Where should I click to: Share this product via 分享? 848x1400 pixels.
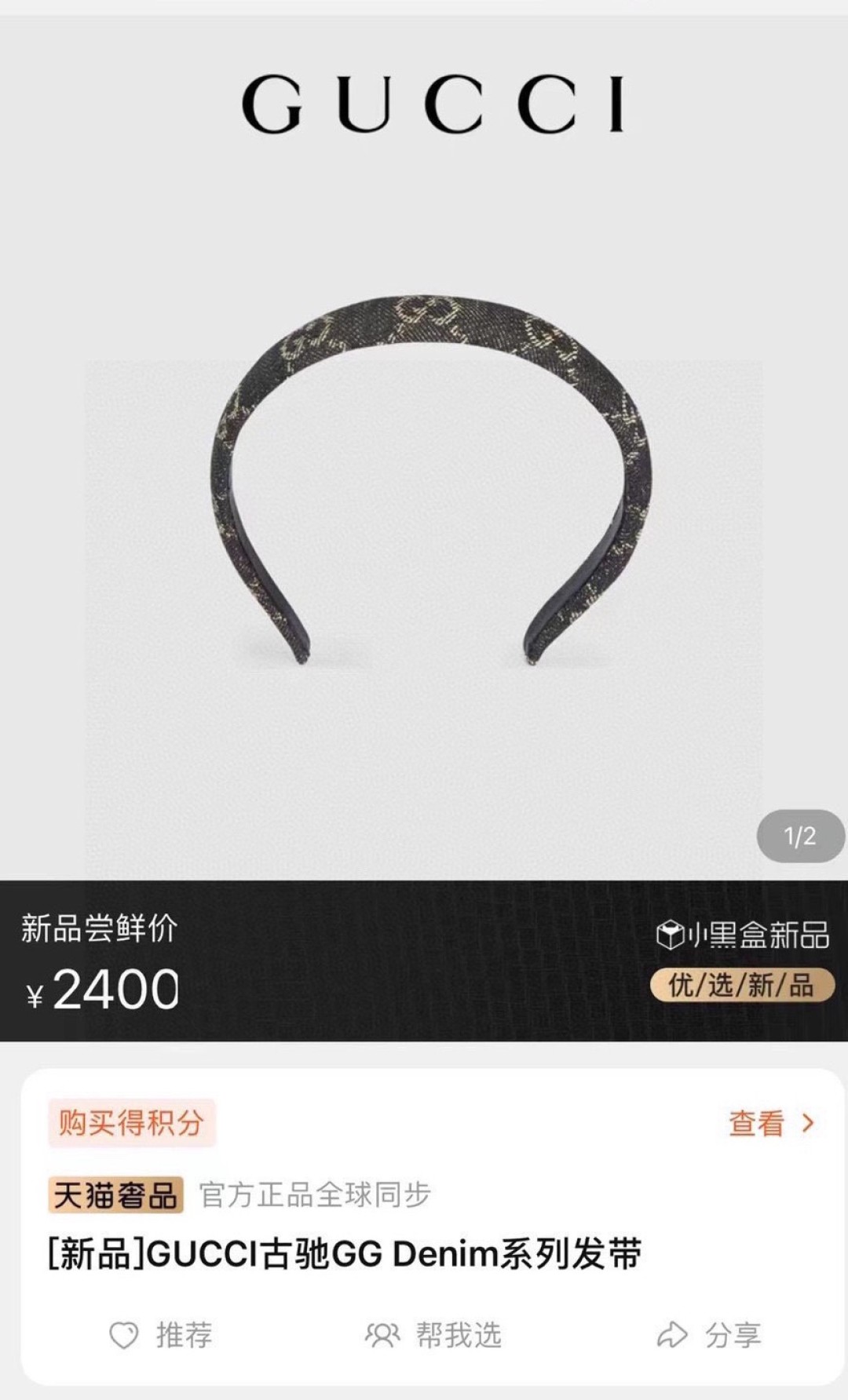pyautogui.click(x=708, y=1335)
